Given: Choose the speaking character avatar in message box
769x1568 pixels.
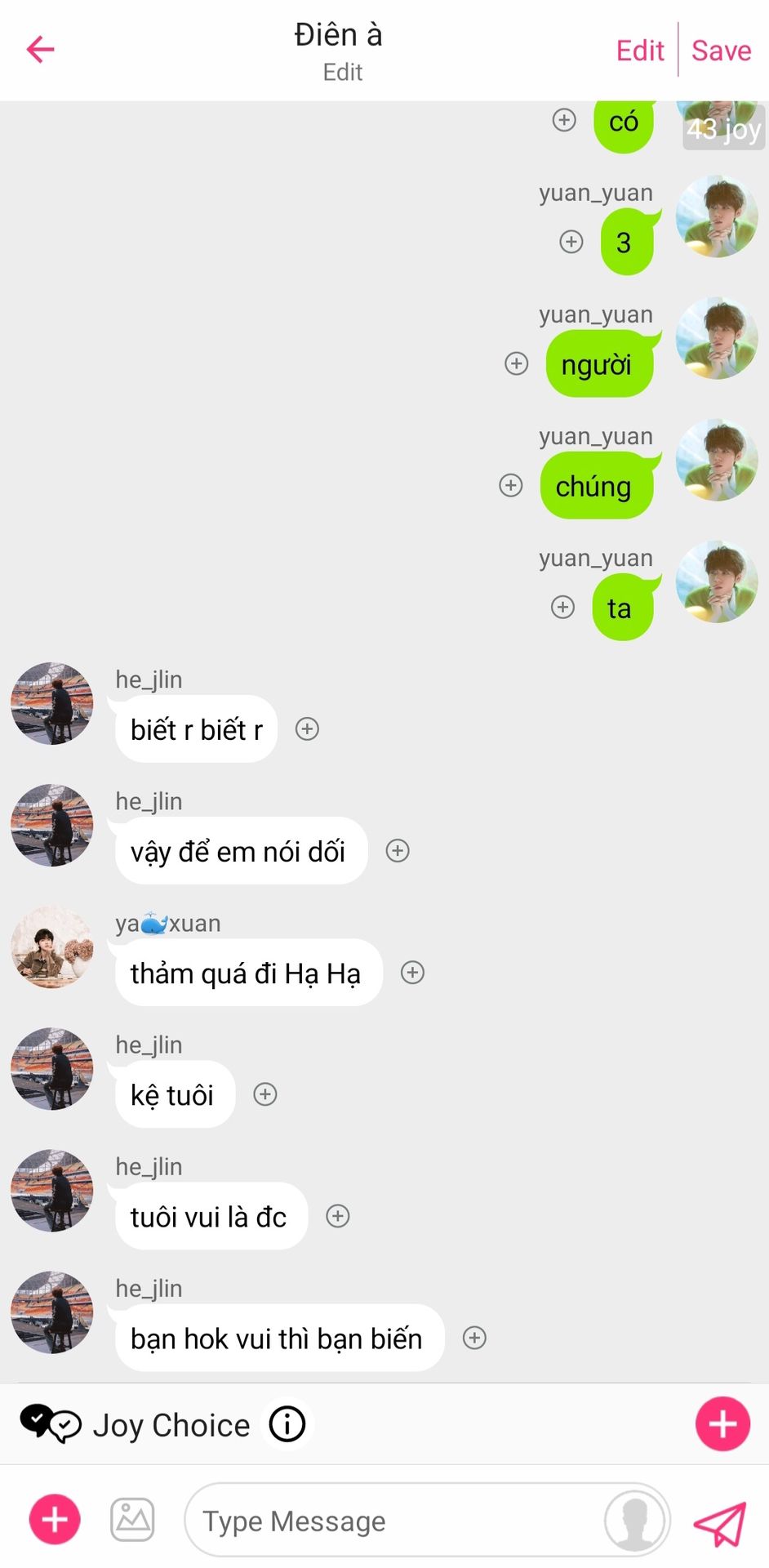Looking at the screenshot, I should pos(634,1521).
